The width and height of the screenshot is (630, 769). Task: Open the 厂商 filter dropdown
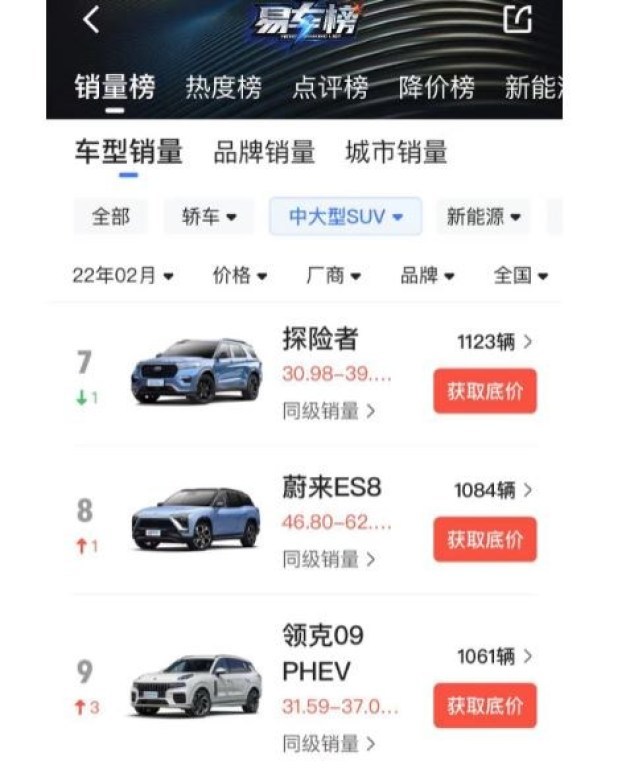click(x=333, y=275)
